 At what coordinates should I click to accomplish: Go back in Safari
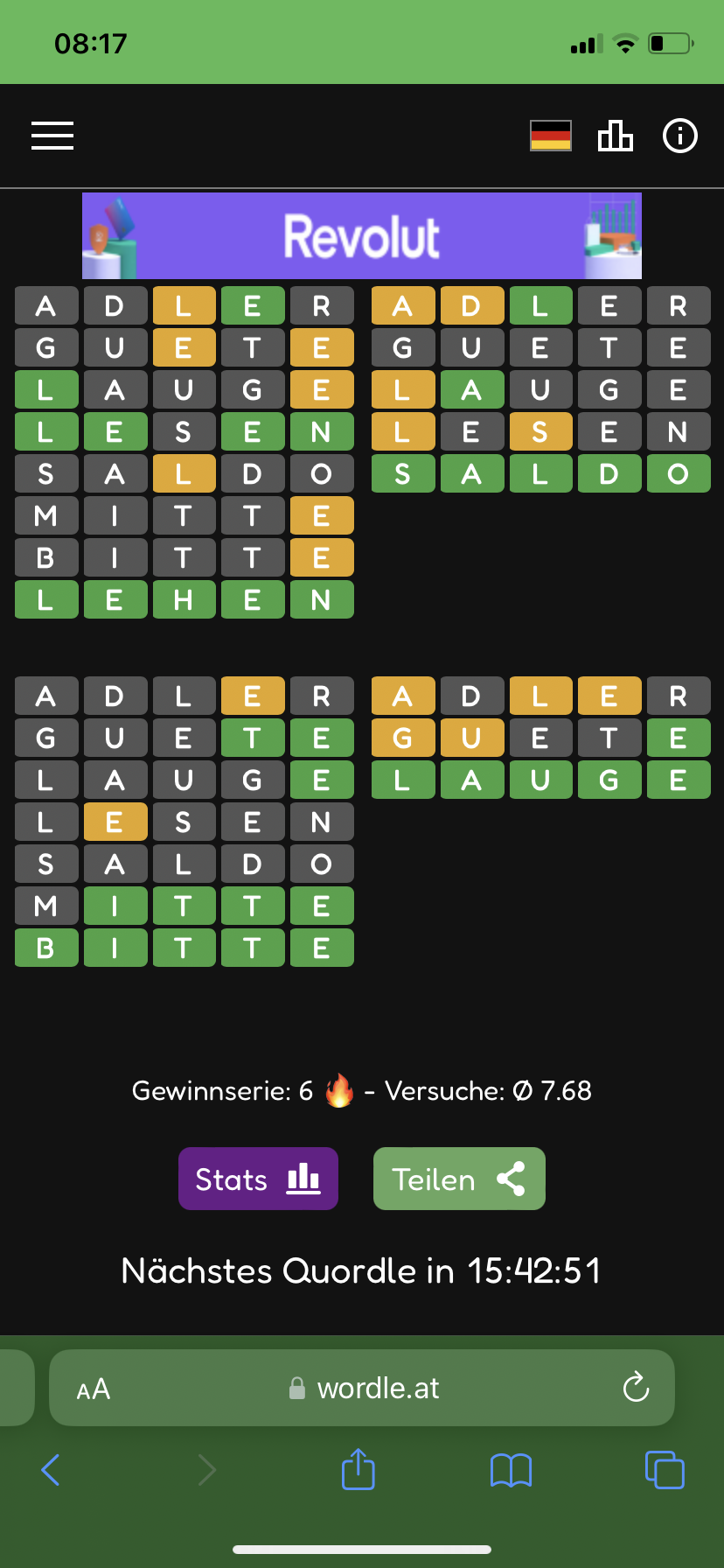51,1470
